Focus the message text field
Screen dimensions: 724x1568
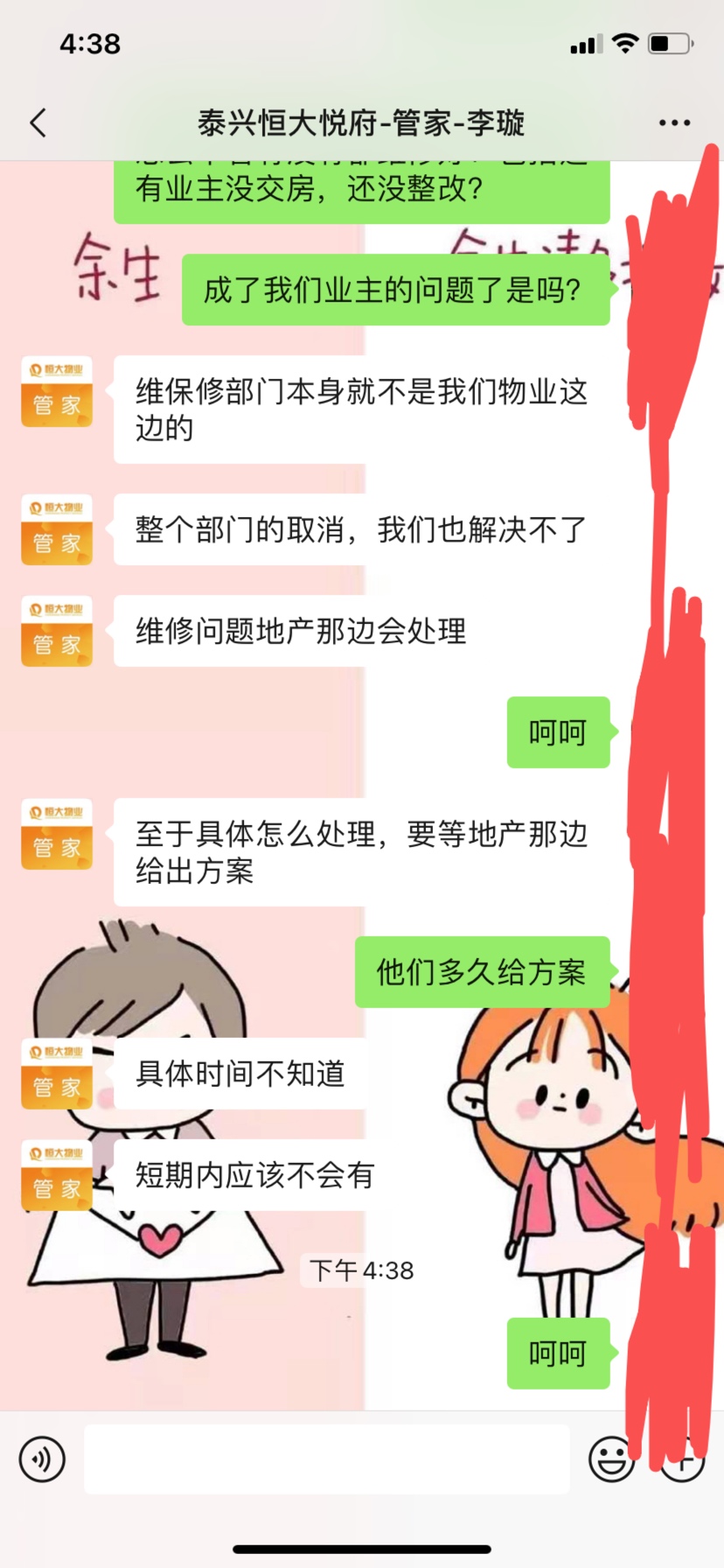(x=326, y=1459)
